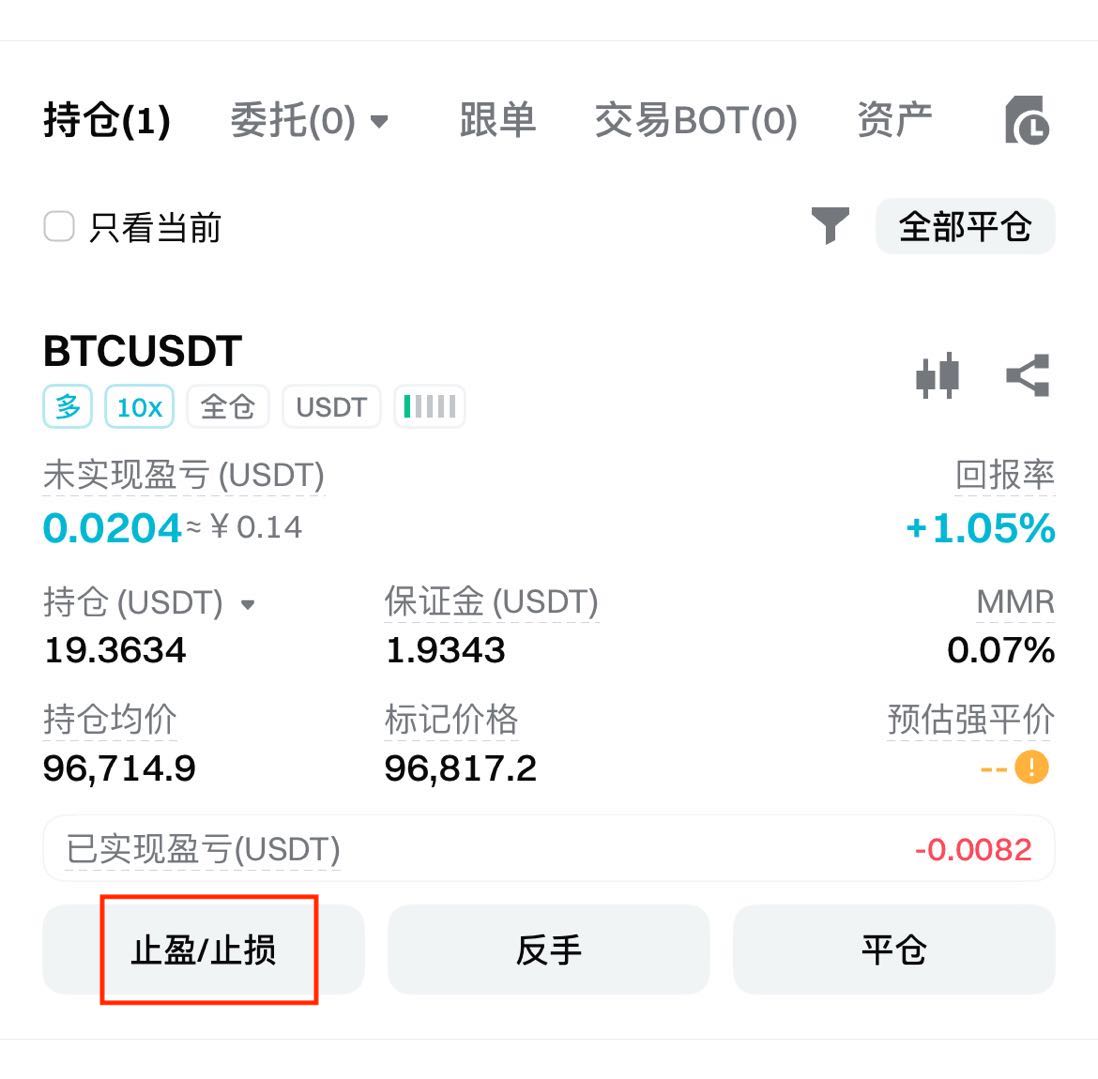Viewport: 1098px width, 1079px height.
Task: Open the 跟单 tab
Action: (497, 120)
